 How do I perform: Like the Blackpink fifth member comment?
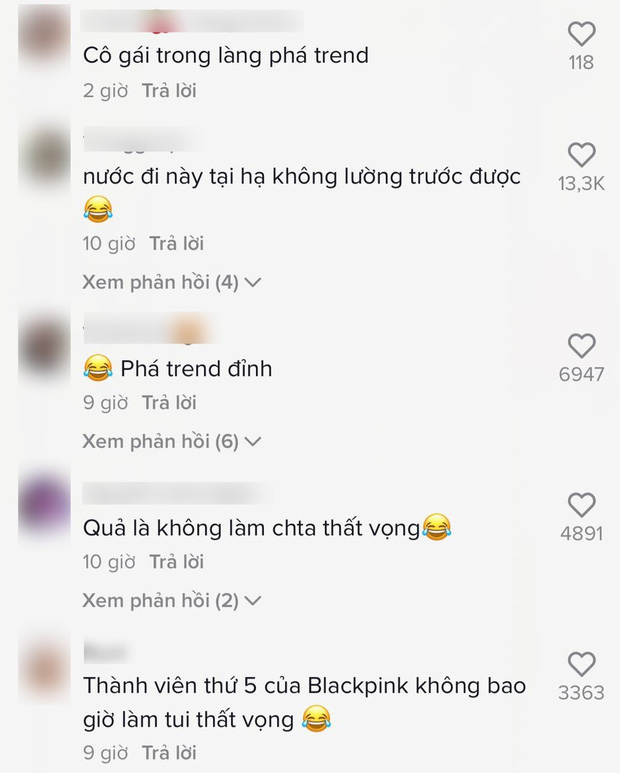[581, 664]
